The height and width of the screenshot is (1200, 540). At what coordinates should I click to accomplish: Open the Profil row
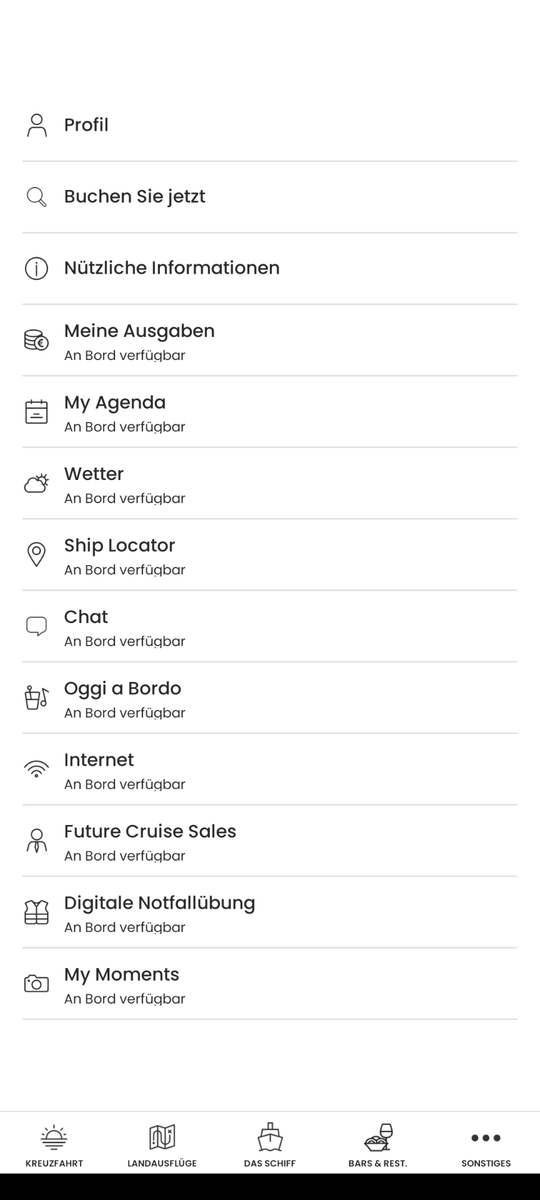click(270, 125)
